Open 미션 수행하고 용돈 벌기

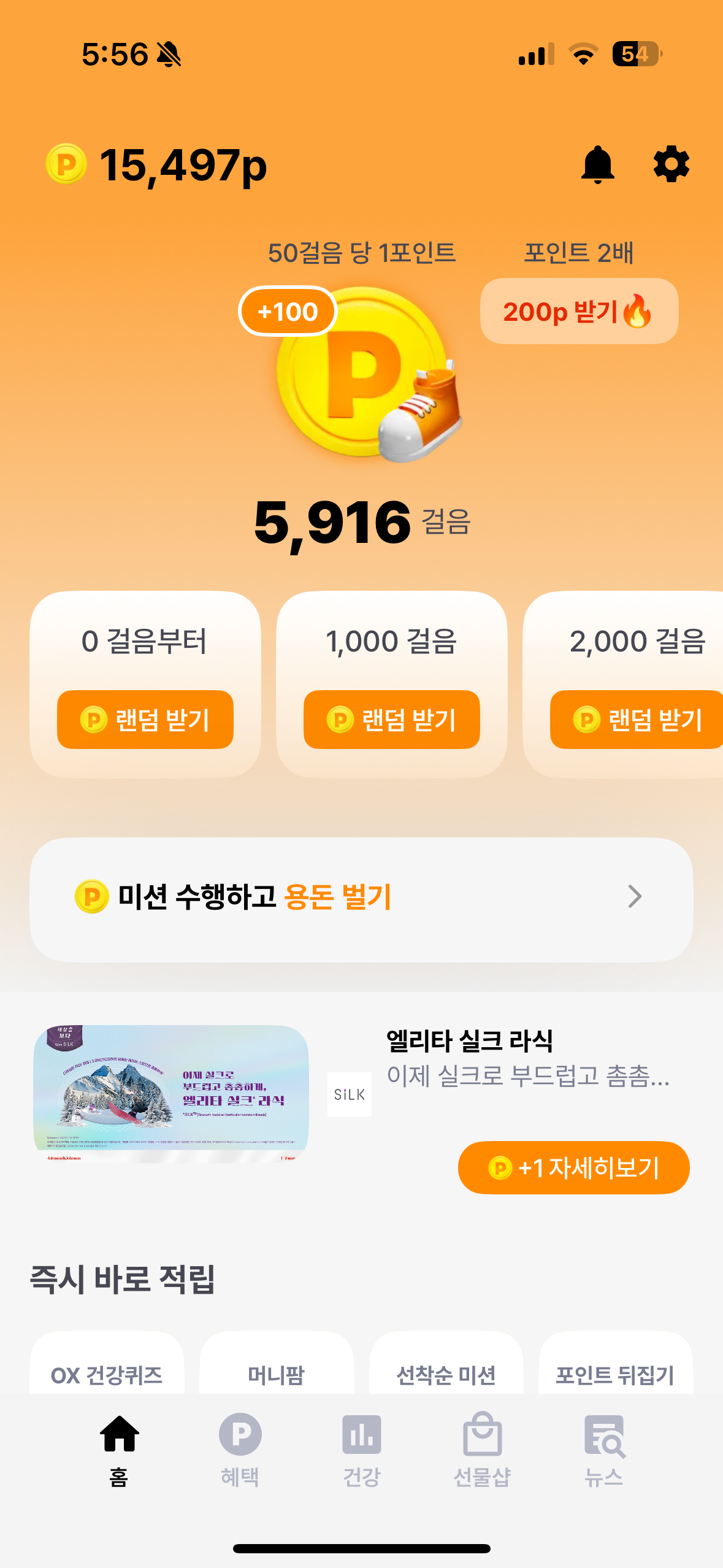pyautogui.click(x=361, y=898)
